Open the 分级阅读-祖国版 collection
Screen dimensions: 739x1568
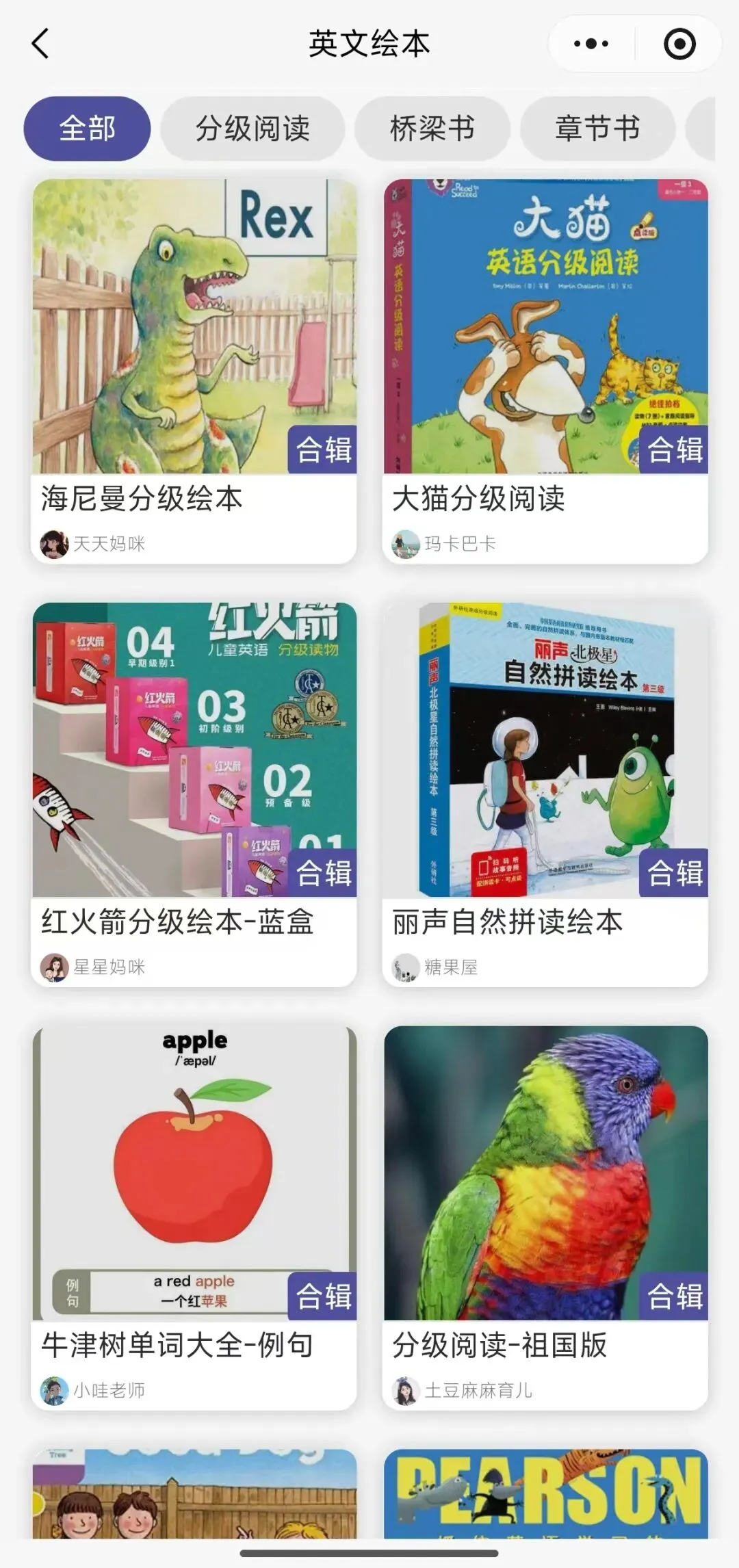[x=545, y=1218]
